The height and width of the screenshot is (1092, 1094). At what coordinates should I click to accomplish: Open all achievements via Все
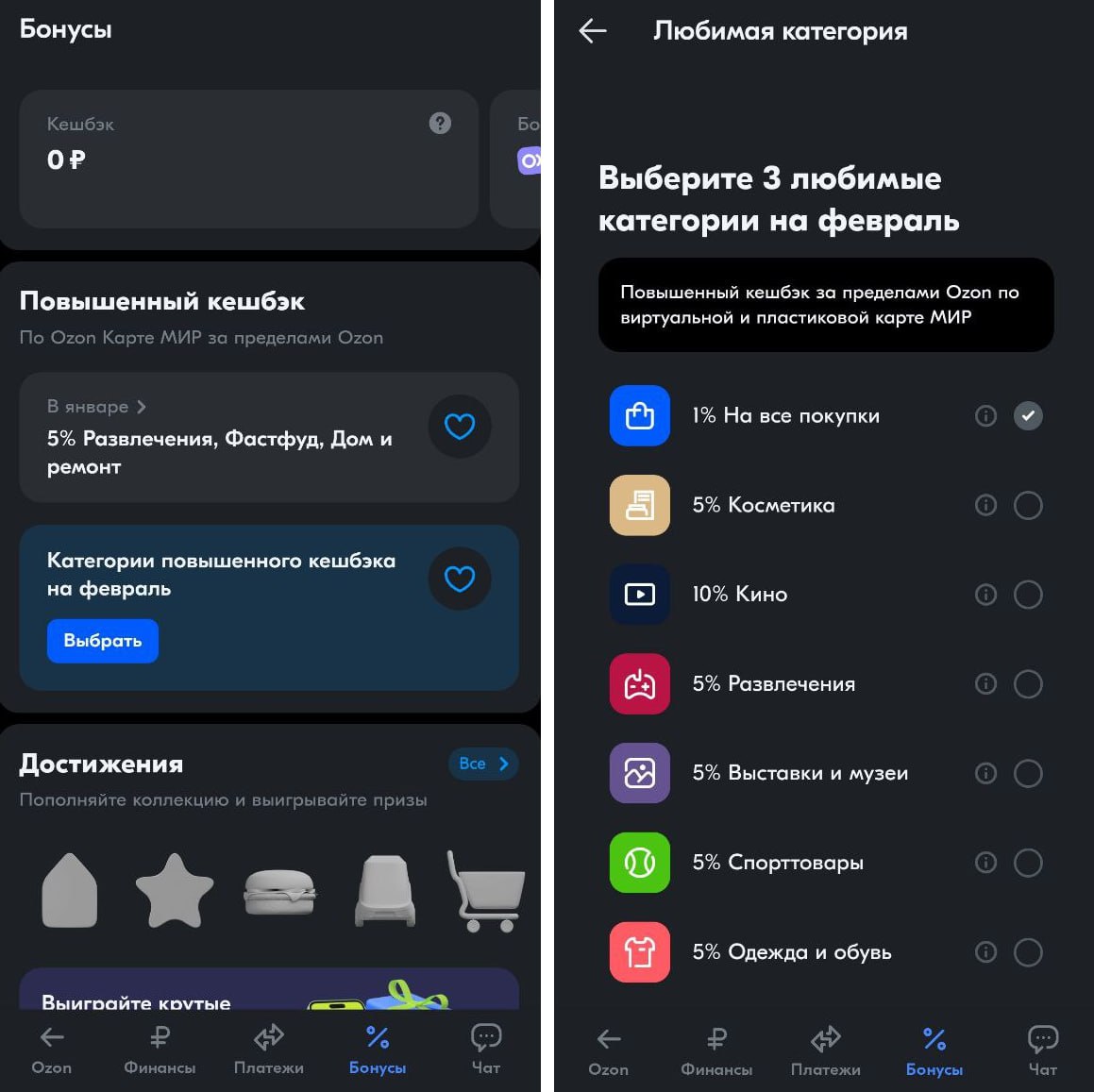click(483, 764)
